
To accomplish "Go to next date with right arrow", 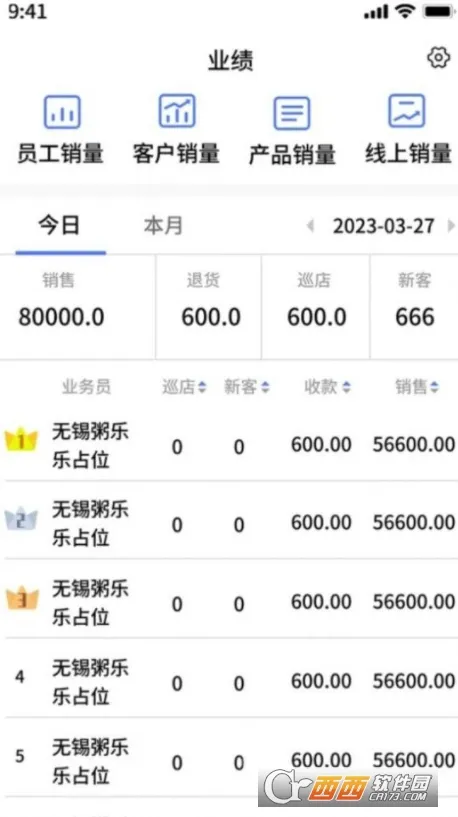I will click(451, 226).
